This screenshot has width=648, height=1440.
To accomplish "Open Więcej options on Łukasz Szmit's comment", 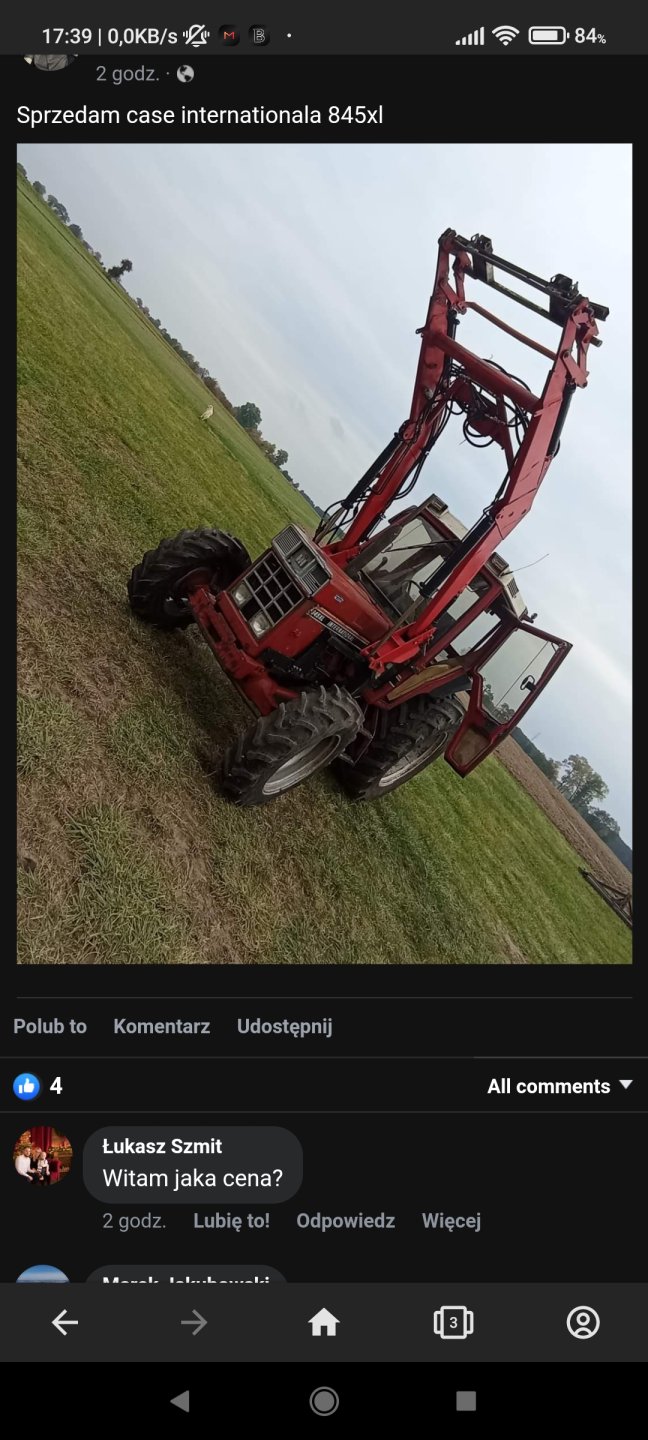I will 451,1221.
